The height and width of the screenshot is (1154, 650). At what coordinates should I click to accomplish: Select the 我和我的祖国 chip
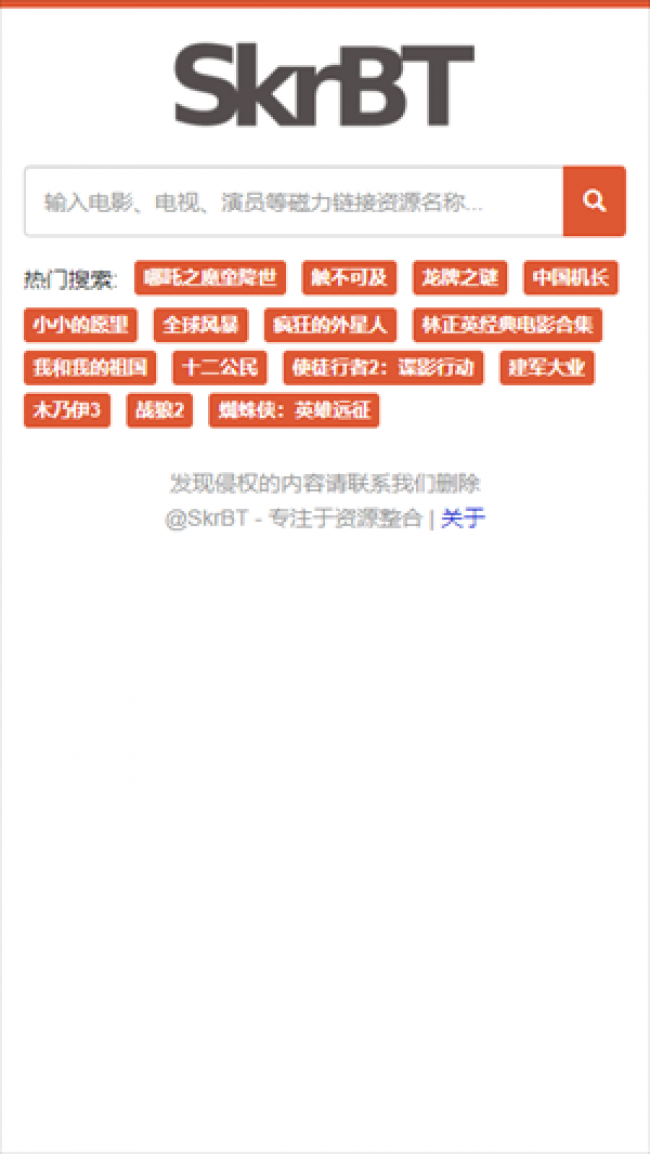[x=89, y=368]
